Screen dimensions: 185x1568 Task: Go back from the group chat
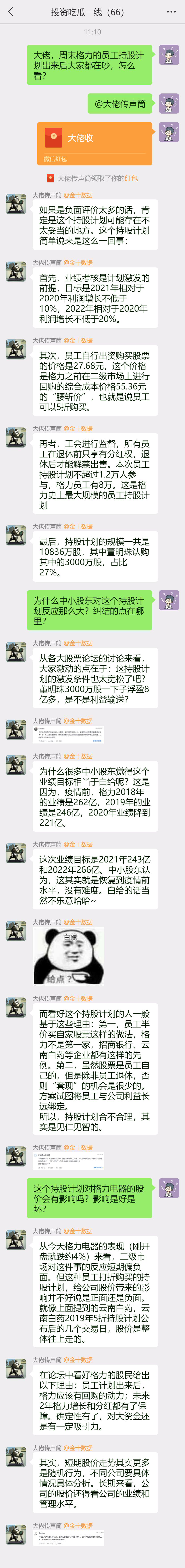coord(11,12)
